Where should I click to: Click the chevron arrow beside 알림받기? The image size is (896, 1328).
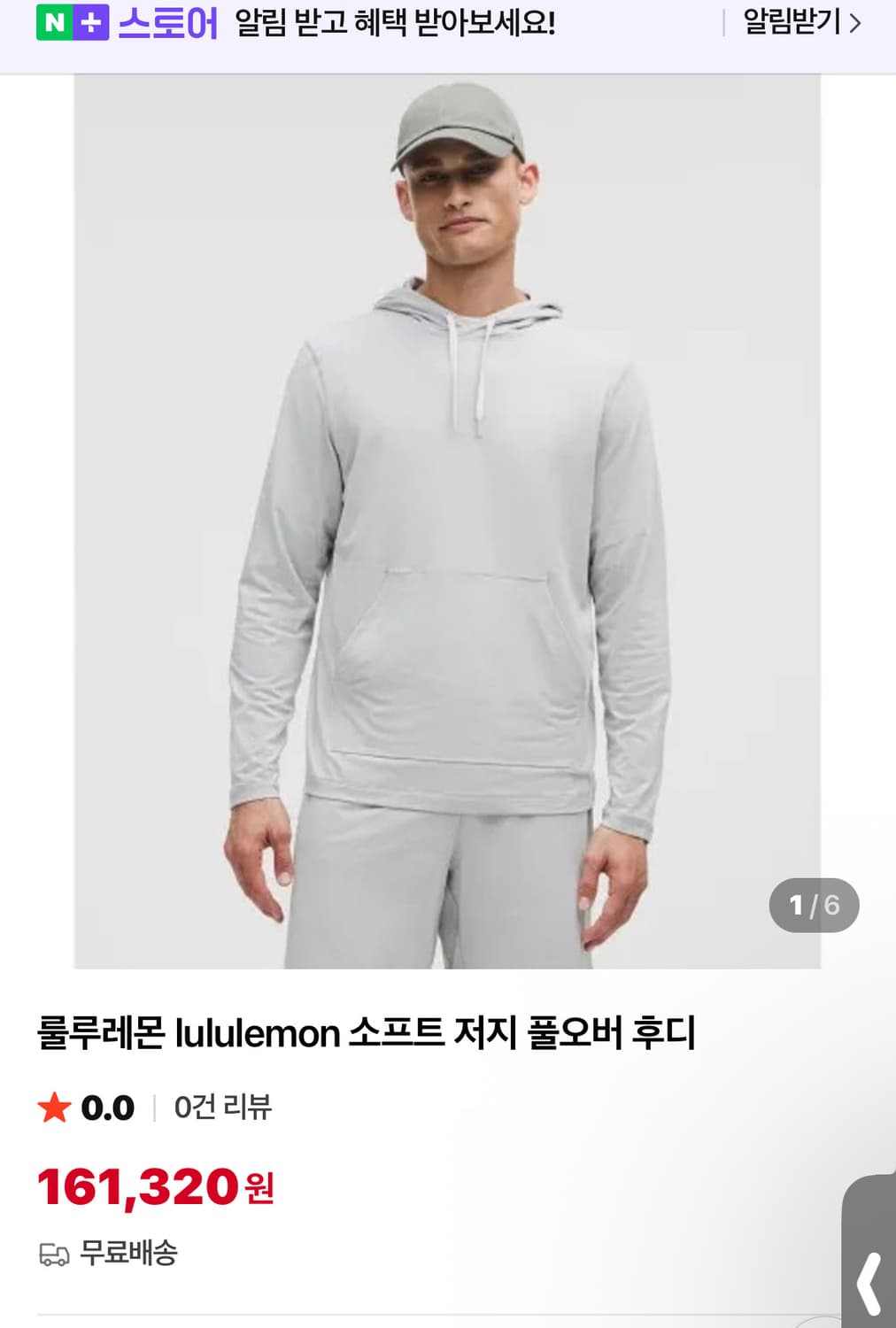[854, 26]
